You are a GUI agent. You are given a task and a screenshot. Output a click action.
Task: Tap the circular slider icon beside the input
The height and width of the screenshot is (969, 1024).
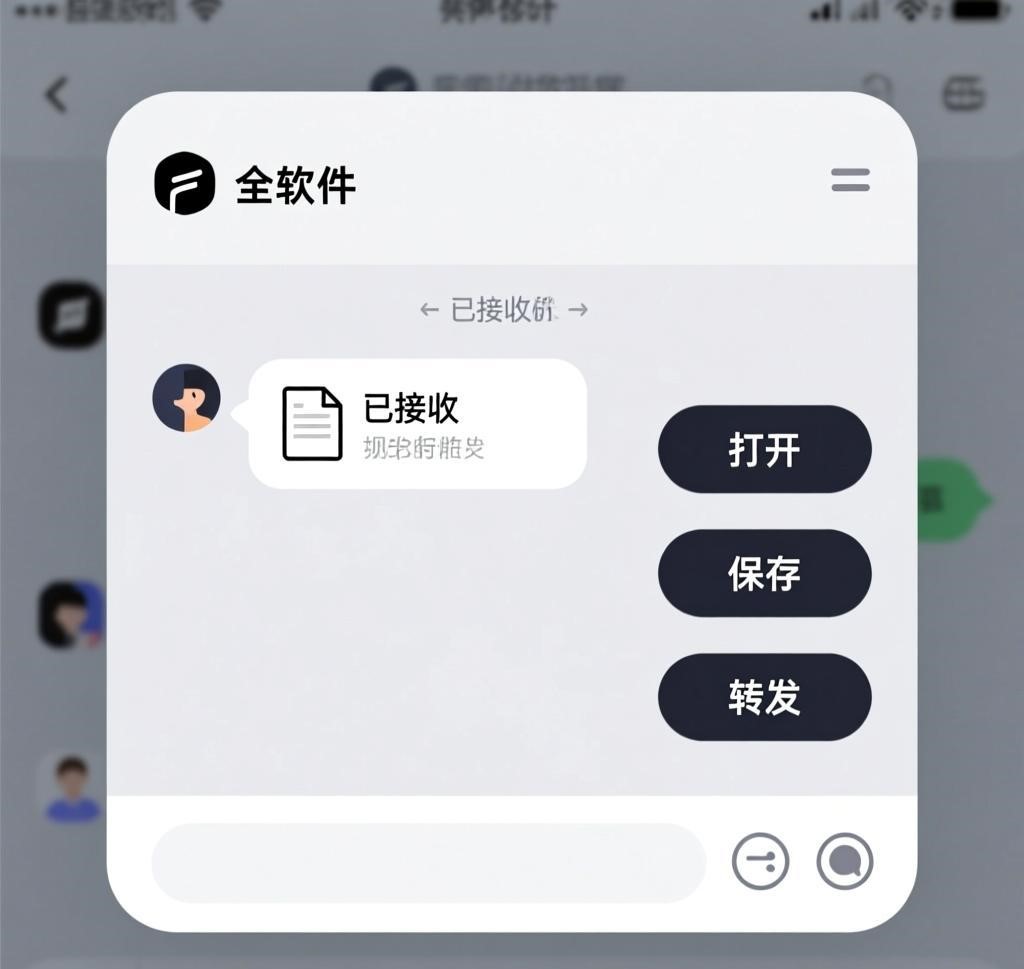(x=760, y=861)
